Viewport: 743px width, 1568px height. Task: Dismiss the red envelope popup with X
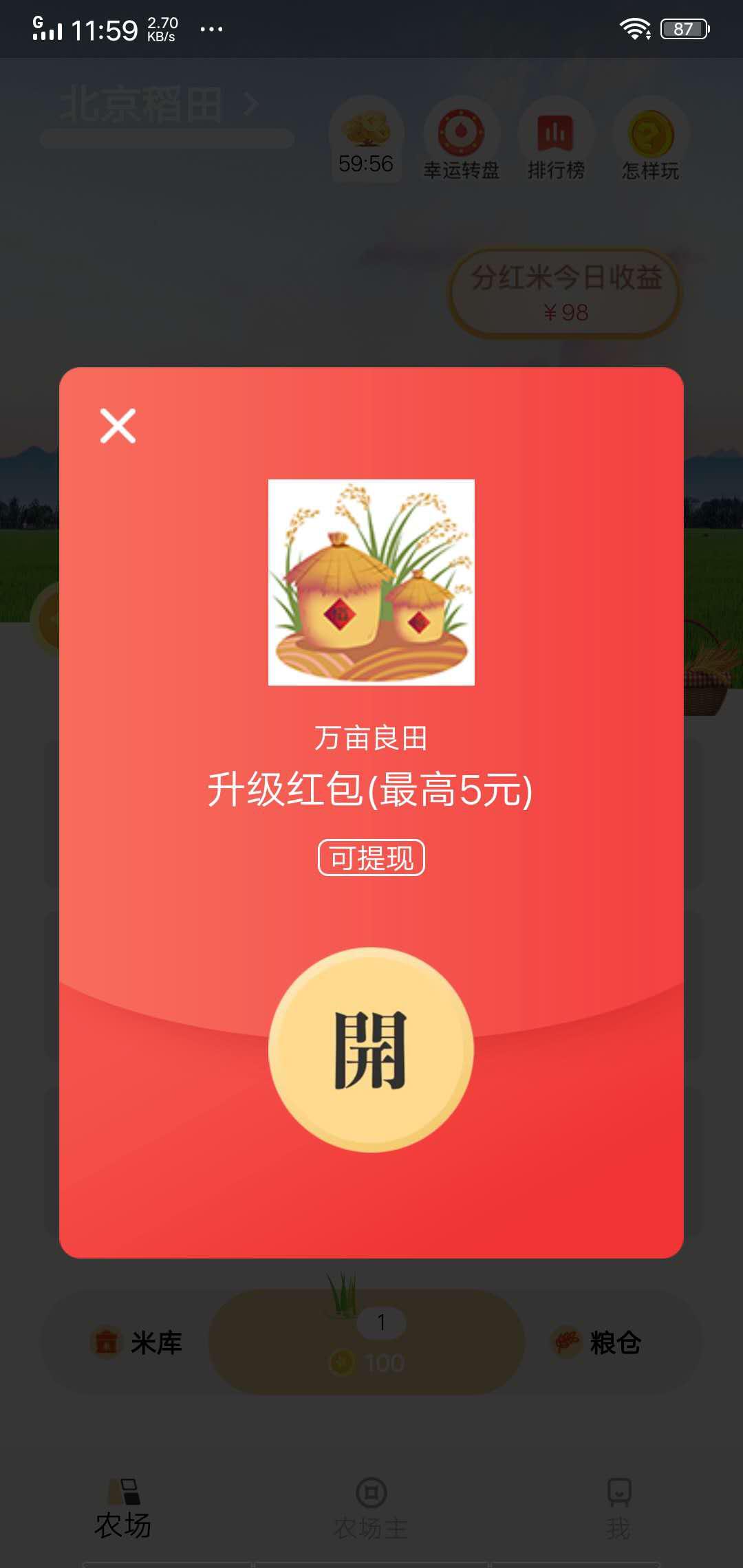118,426
